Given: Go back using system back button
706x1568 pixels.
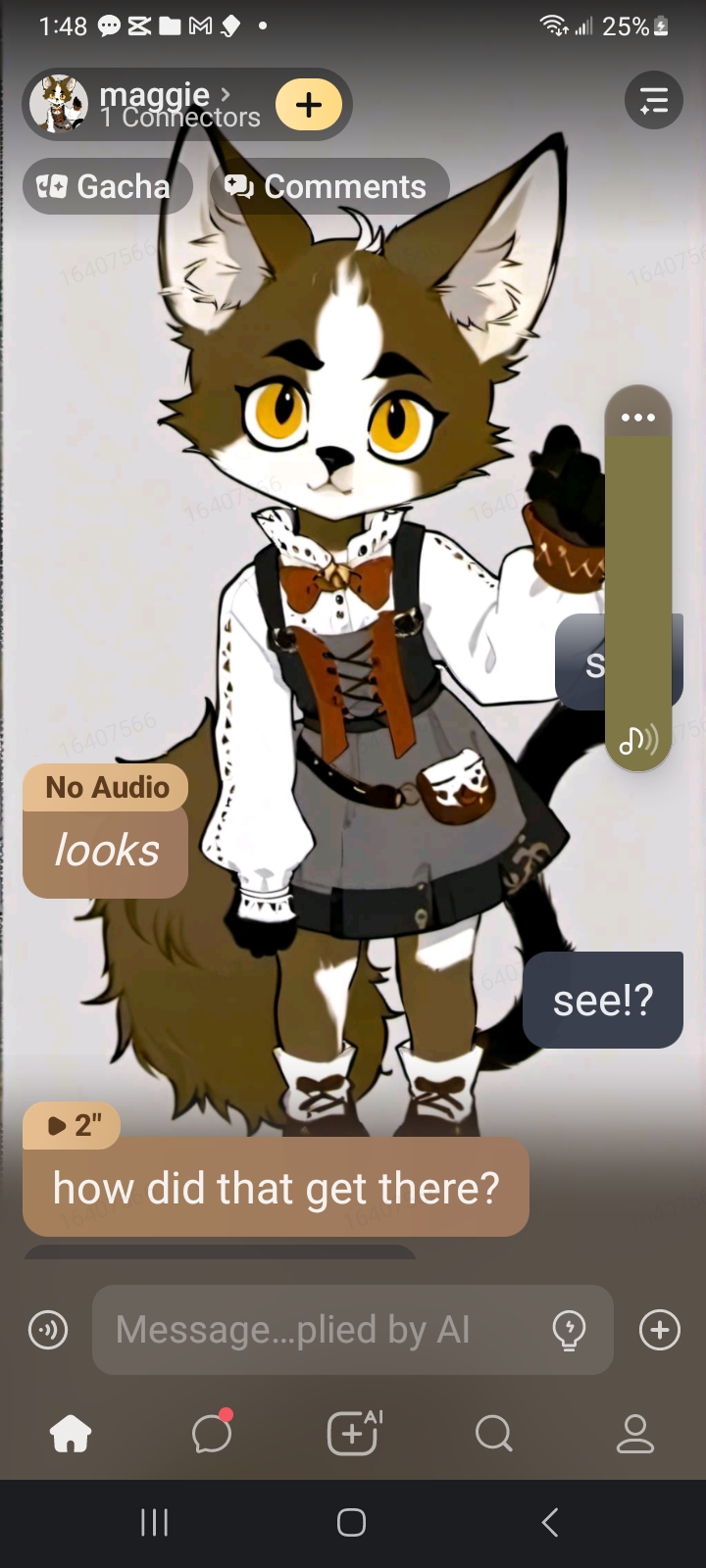Looking at the screenshot, I should (550, 1522).
